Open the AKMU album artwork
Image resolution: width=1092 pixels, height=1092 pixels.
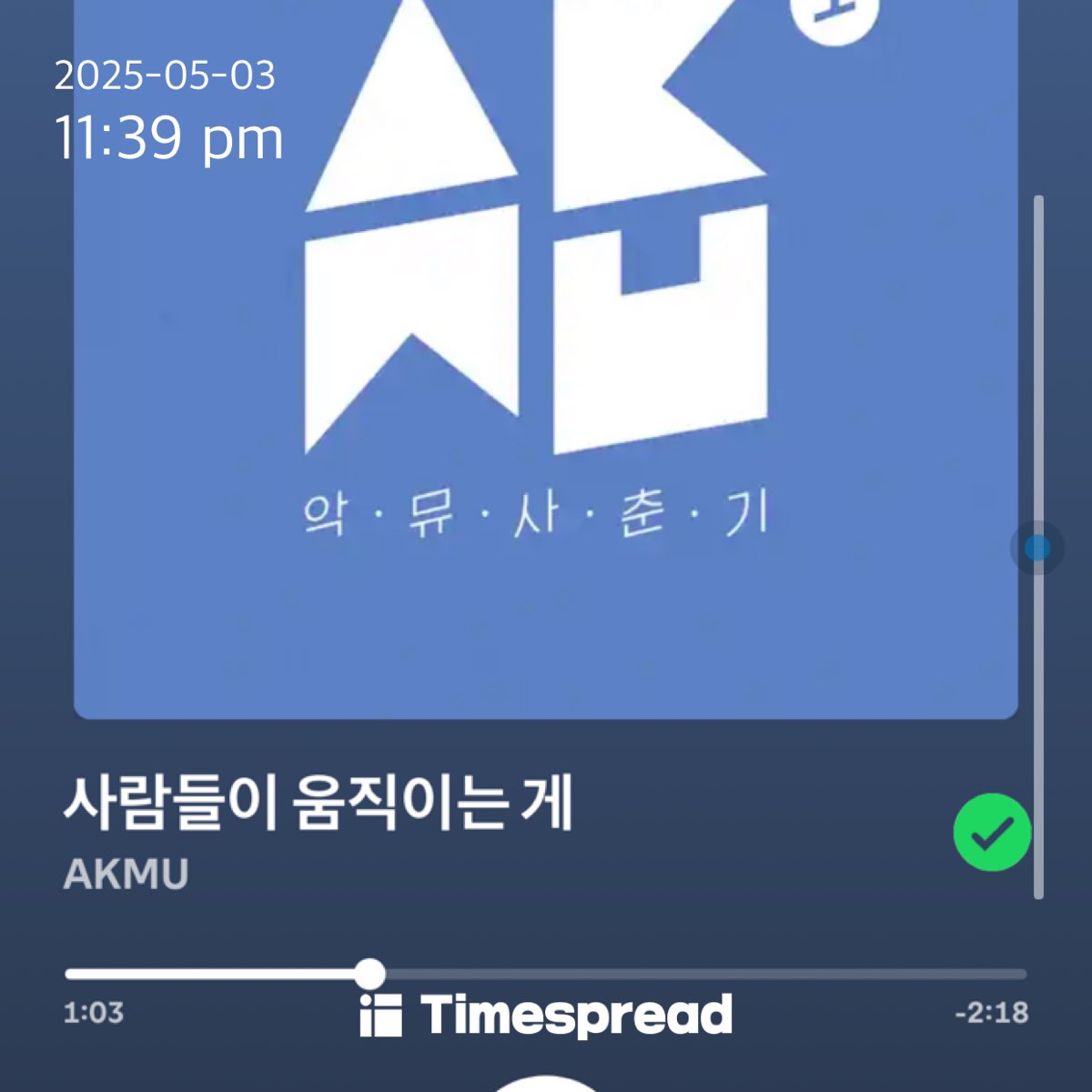point(544,364)
